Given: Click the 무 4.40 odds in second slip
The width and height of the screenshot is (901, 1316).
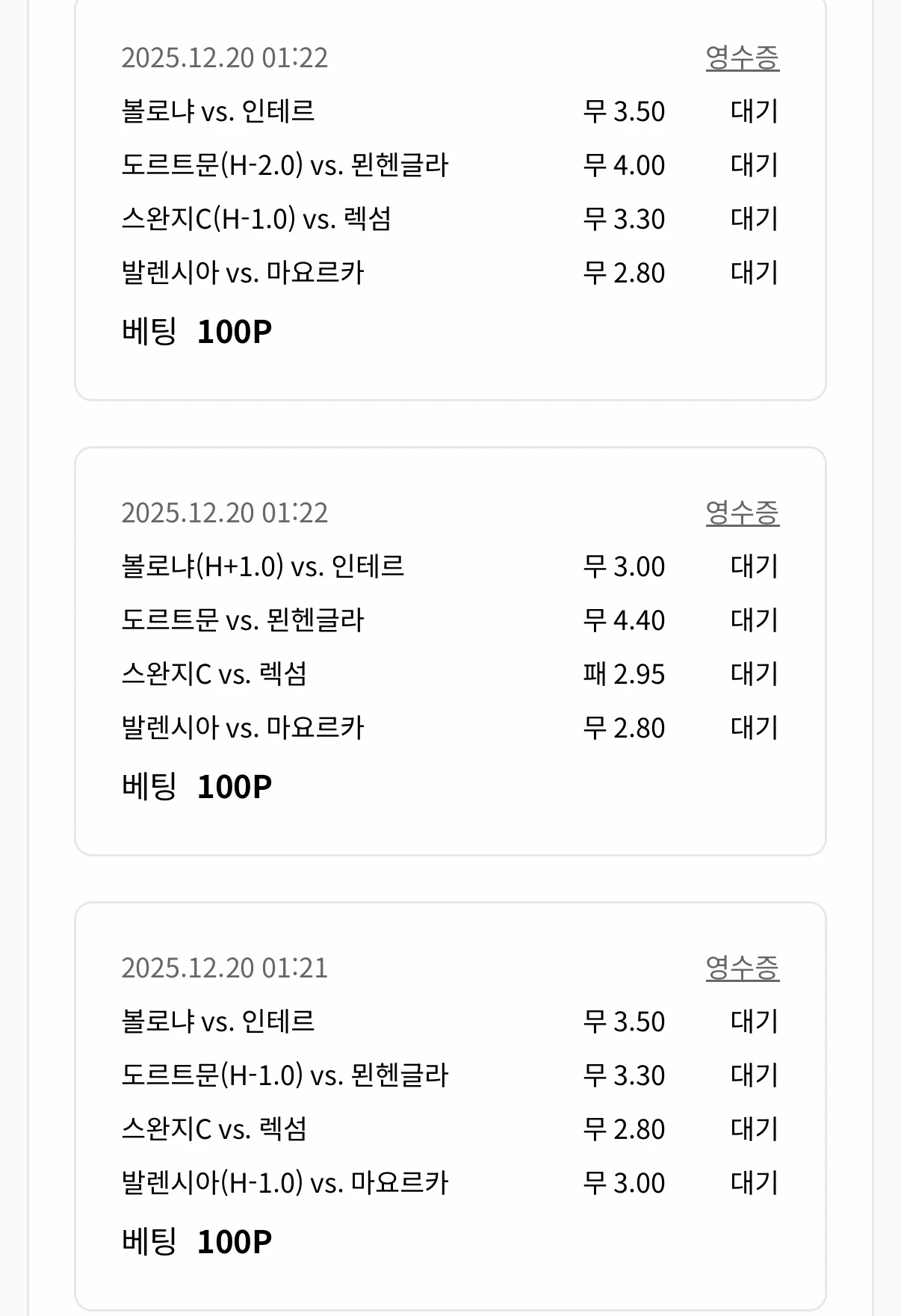Looking at the screenshot, I should pos(623,620).
